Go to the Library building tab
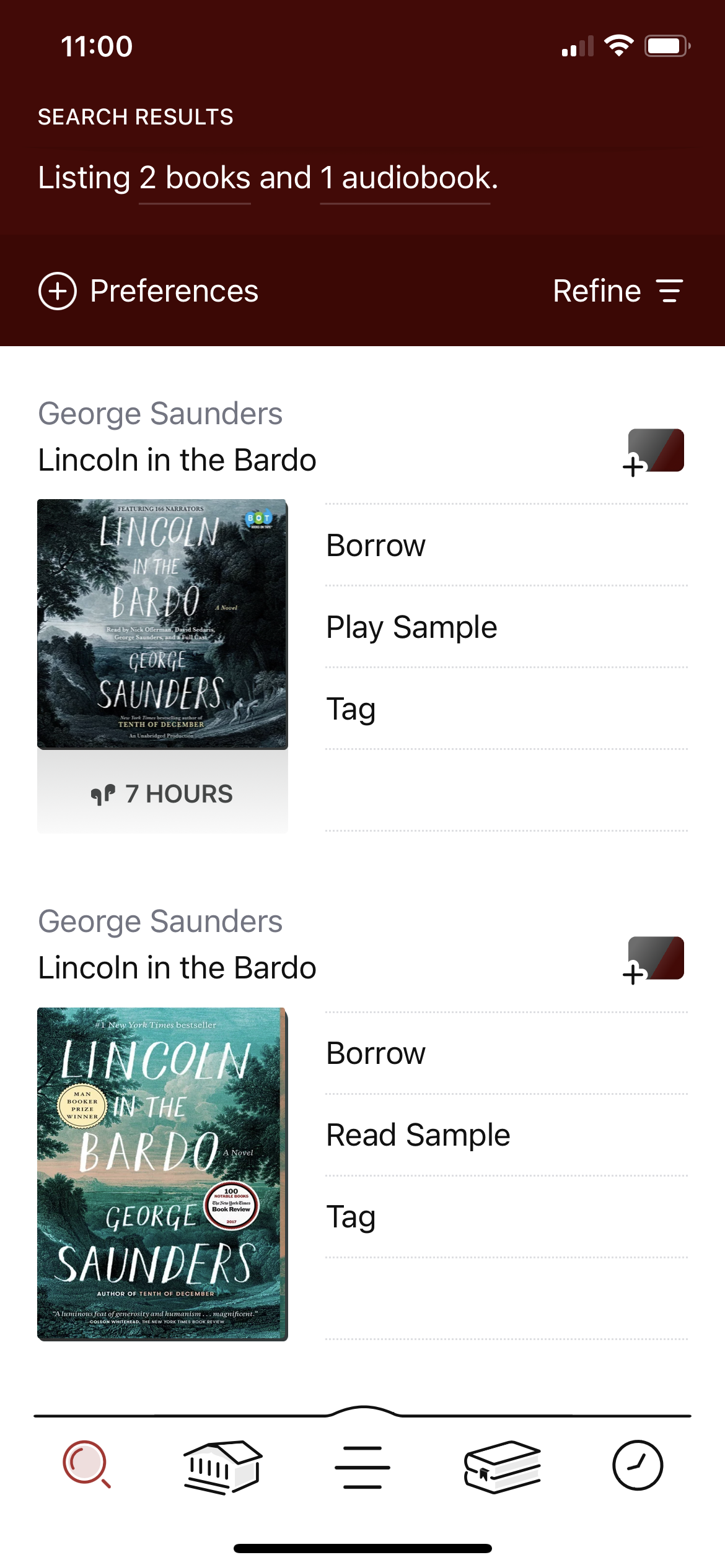The image size is (725, 1568). tap(223, 1466)
